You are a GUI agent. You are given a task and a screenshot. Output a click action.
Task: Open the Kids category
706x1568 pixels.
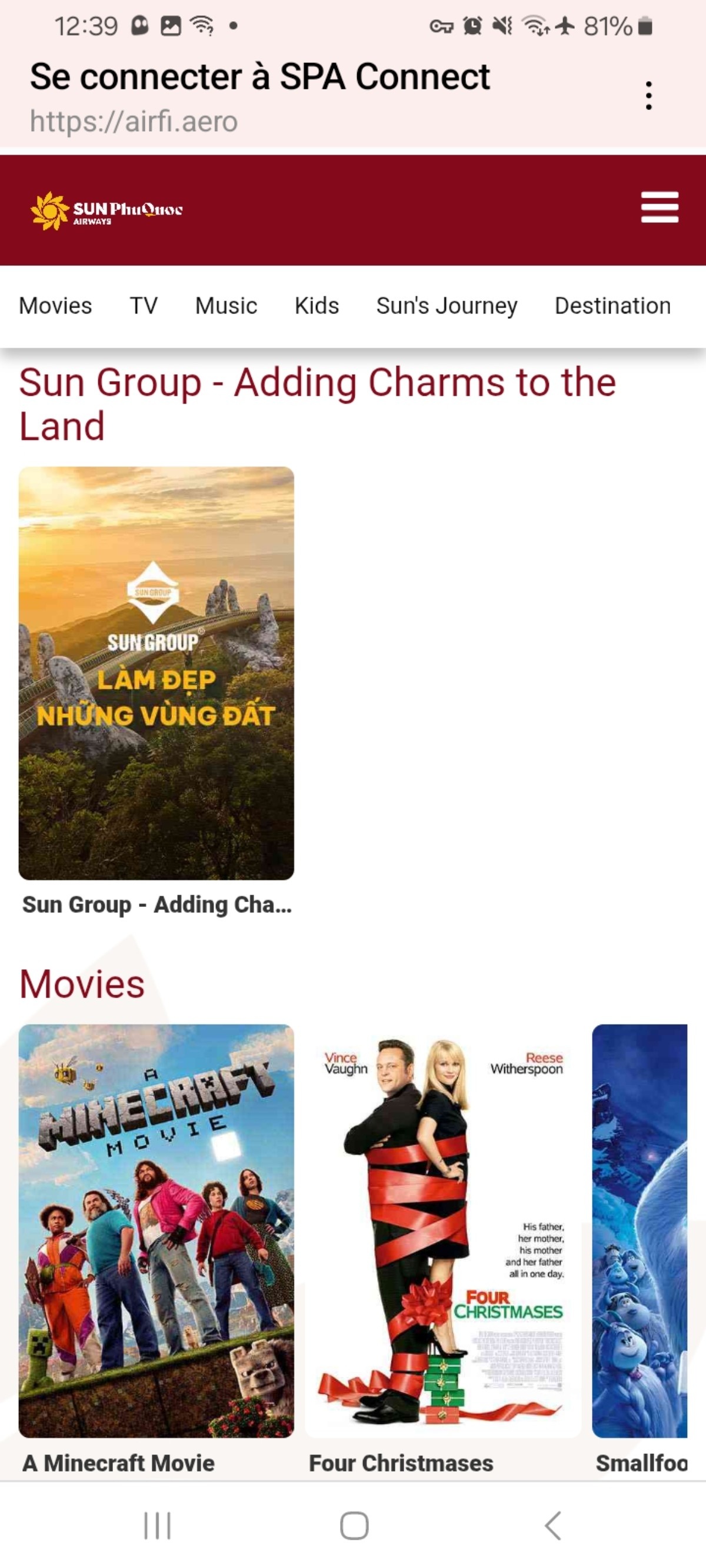tap(317, 306)
